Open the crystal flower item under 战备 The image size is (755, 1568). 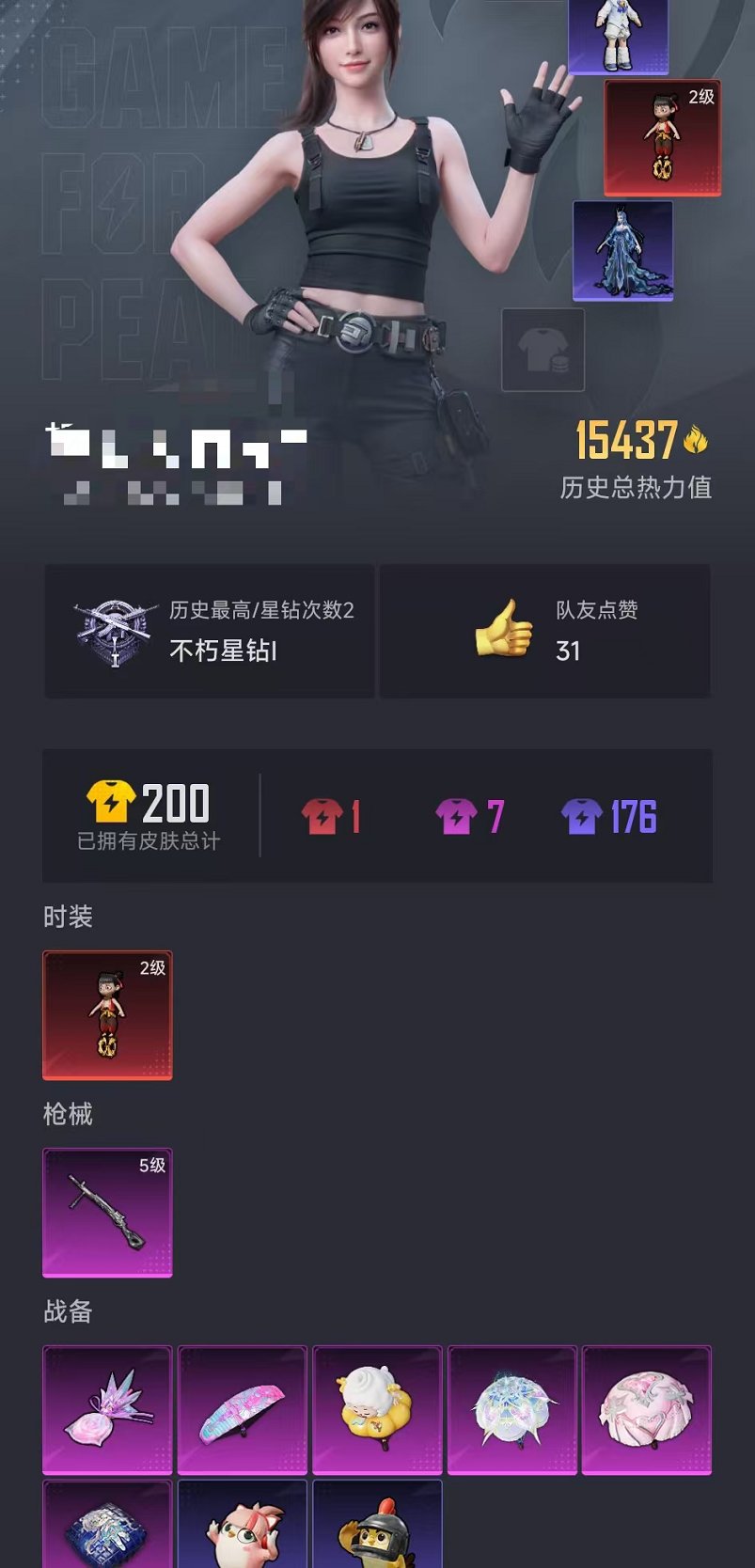pos(107,1409)
